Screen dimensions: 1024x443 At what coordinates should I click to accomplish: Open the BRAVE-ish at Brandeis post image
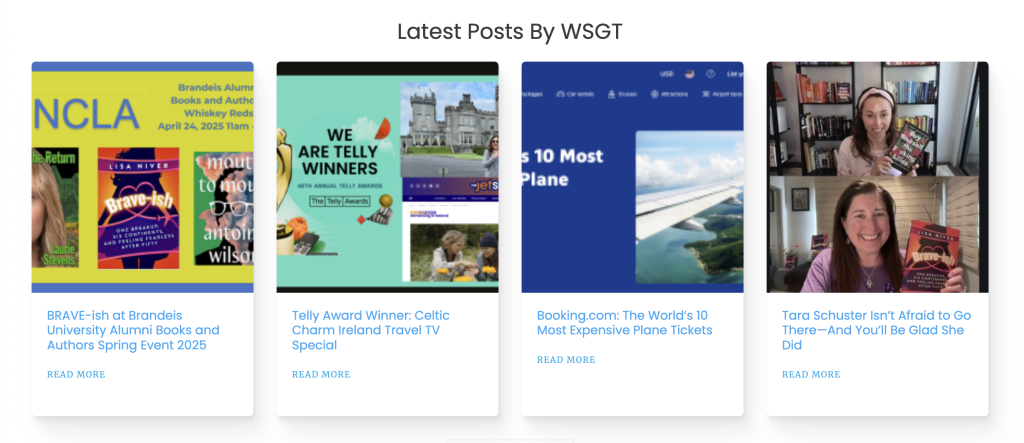point(142,177)
